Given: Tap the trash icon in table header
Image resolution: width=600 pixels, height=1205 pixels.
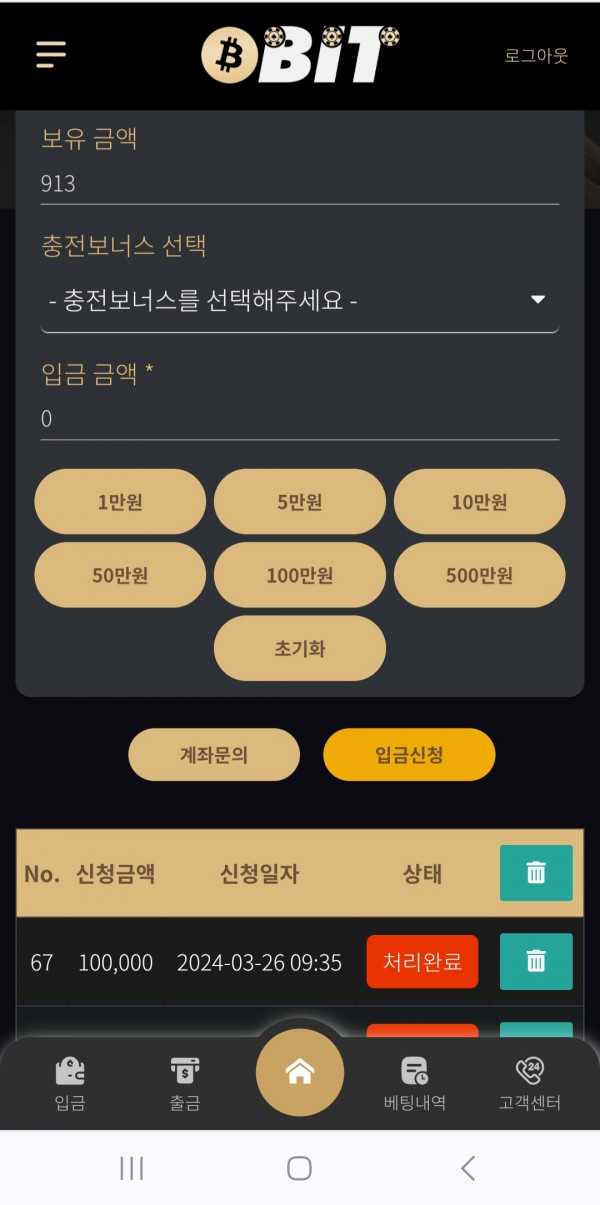Looking at the screenshot, I should coord(536,873).
